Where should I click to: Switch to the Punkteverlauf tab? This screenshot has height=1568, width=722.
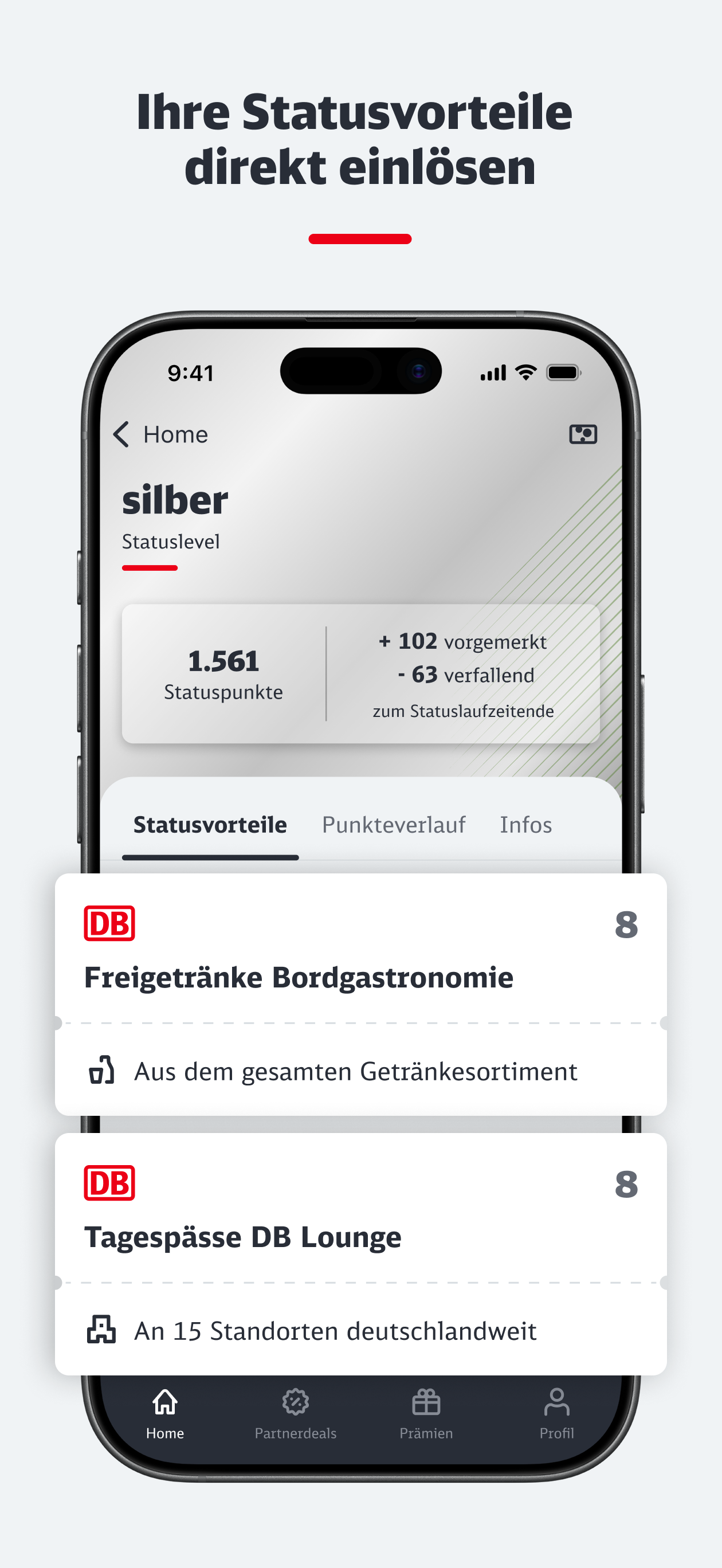click(x=394, y=824)
